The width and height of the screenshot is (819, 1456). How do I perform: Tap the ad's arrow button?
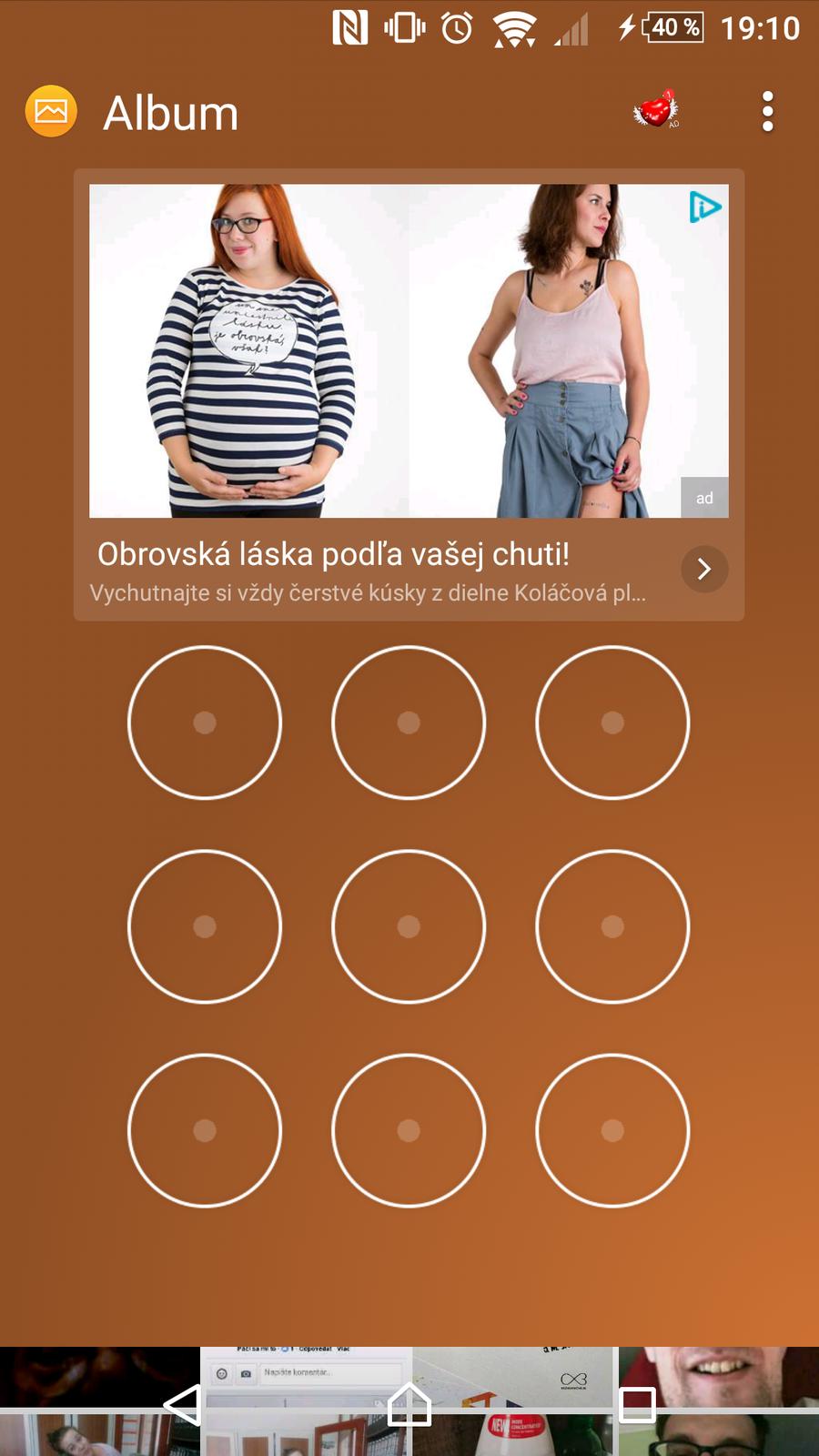coord(704,570)
